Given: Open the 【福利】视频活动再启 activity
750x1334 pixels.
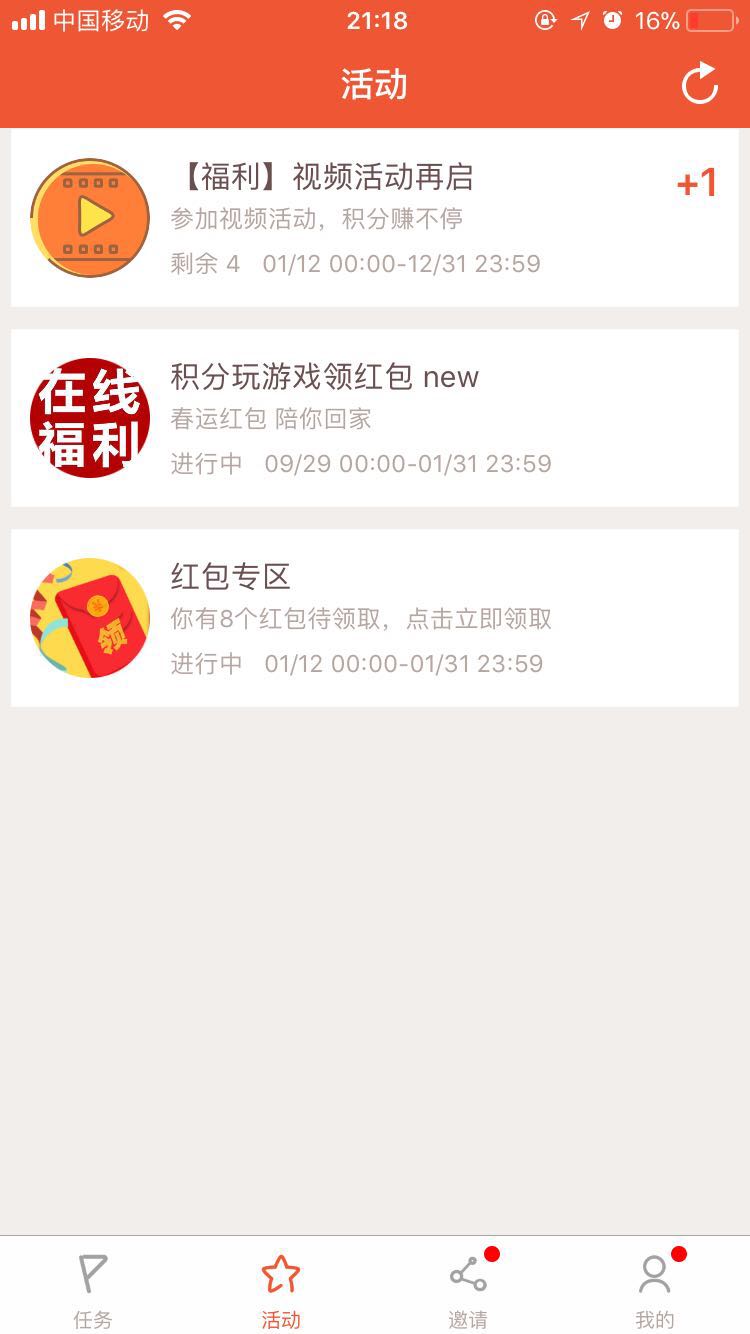Looking at the screenshot, I should point(375,218).
